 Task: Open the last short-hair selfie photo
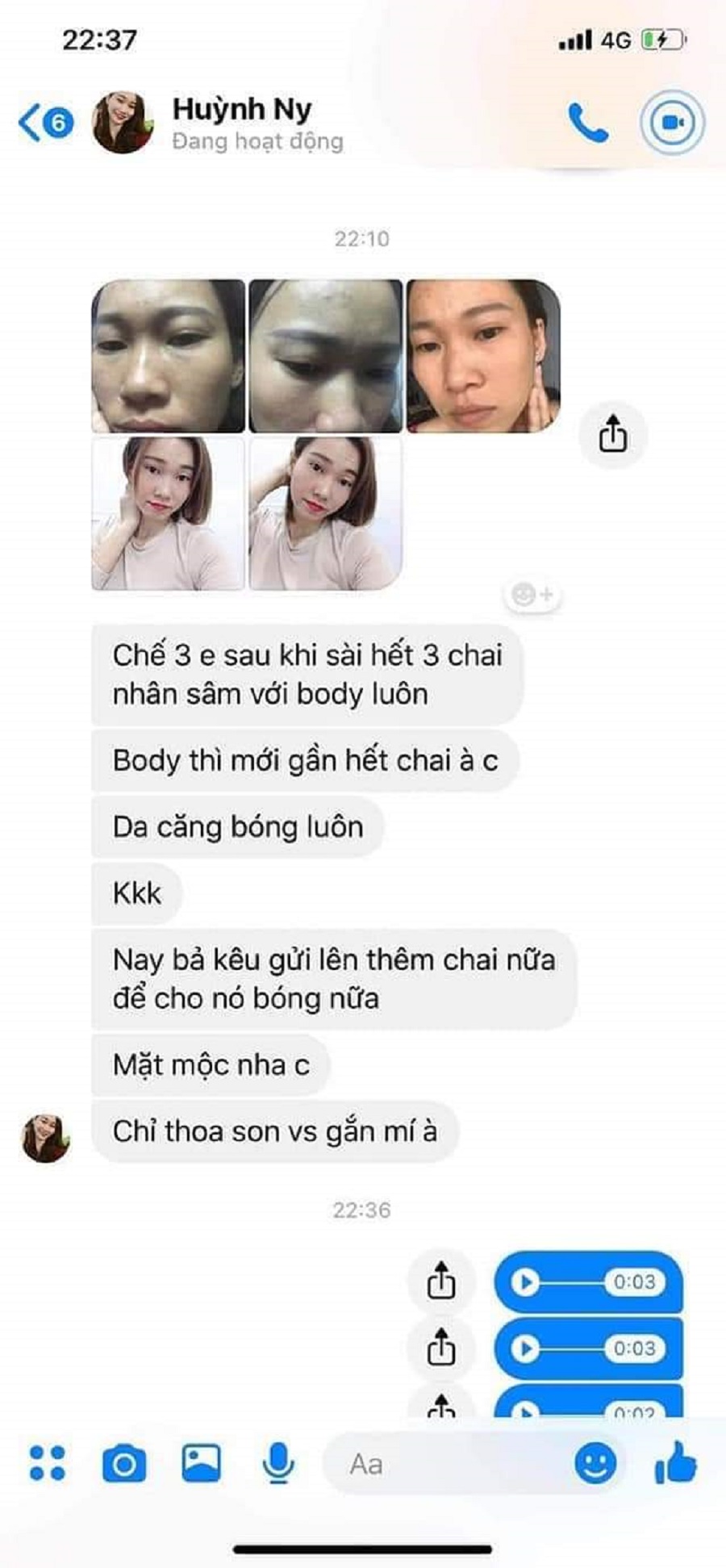click(x=325, y=513)
